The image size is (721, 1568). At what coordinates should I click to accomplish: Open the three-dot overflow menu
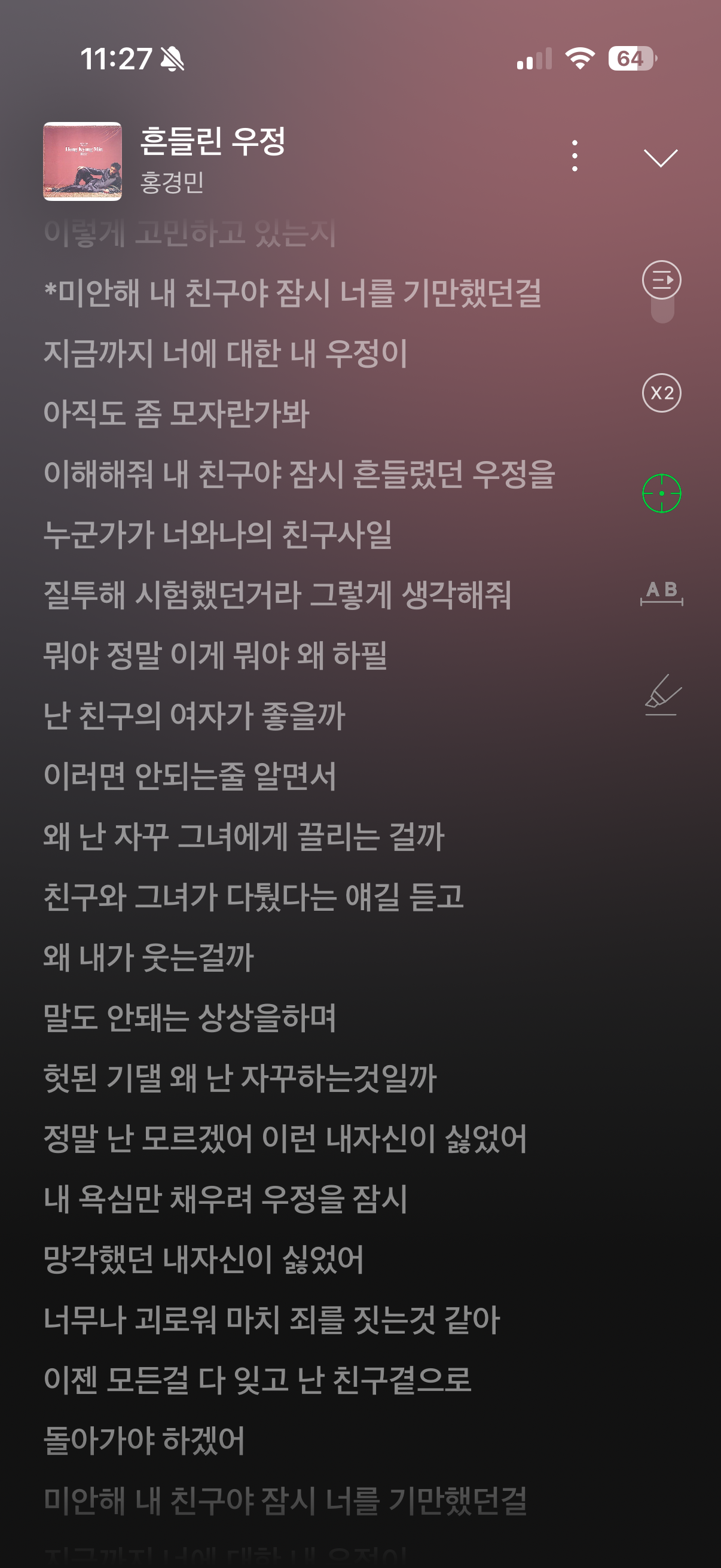pos(575,156)
